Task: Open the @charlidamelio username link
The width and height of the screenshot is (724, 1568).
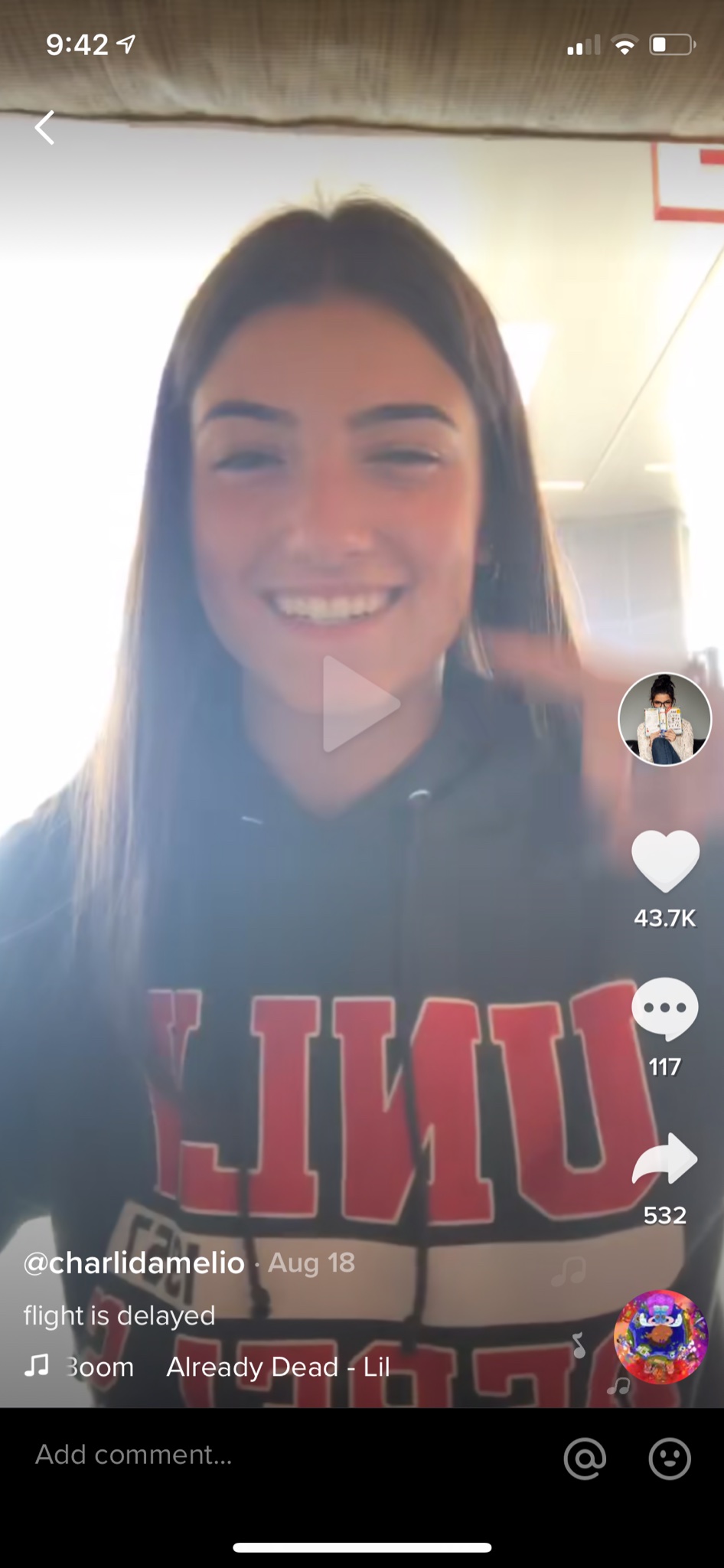Action: [134, 1263]
